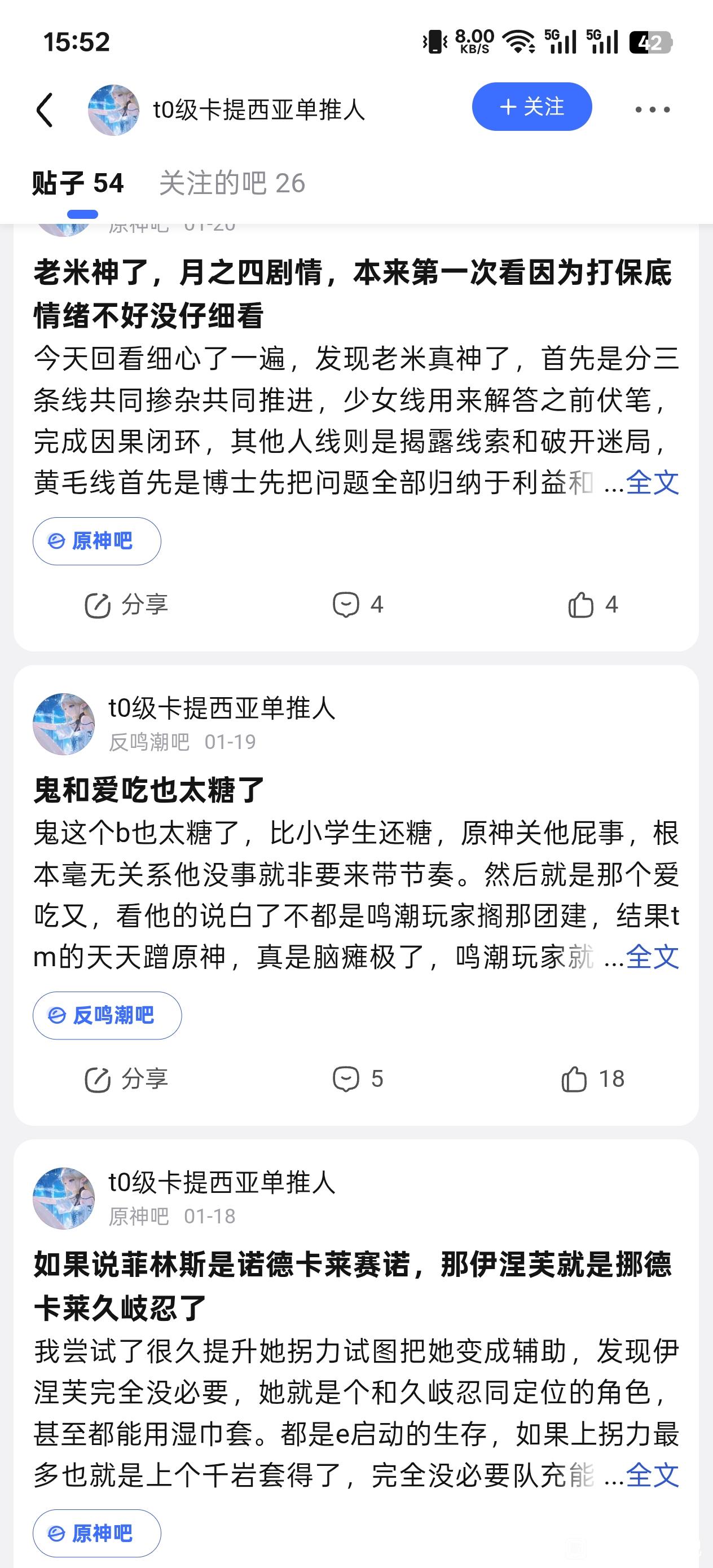Share the 鬼和爱吃也太糖了 post
713x1568 pixels.
[x=126, y=1079]
